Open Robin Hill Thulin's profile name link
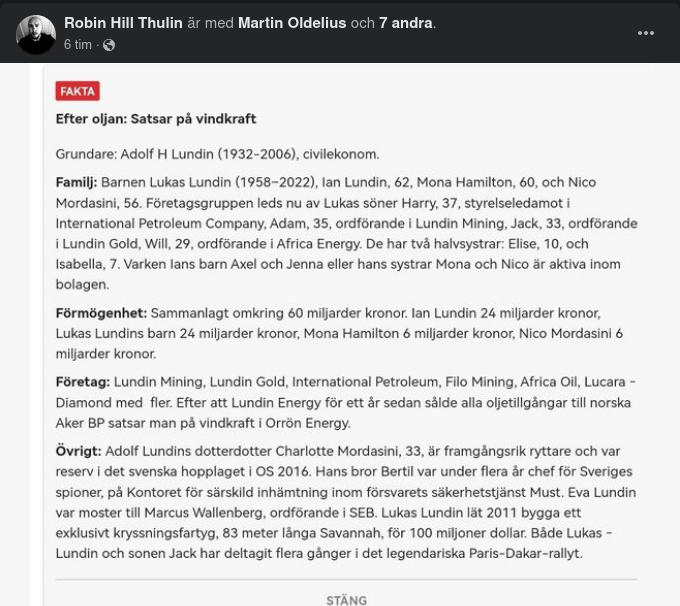The image size is (680, 606). point(123,23)
